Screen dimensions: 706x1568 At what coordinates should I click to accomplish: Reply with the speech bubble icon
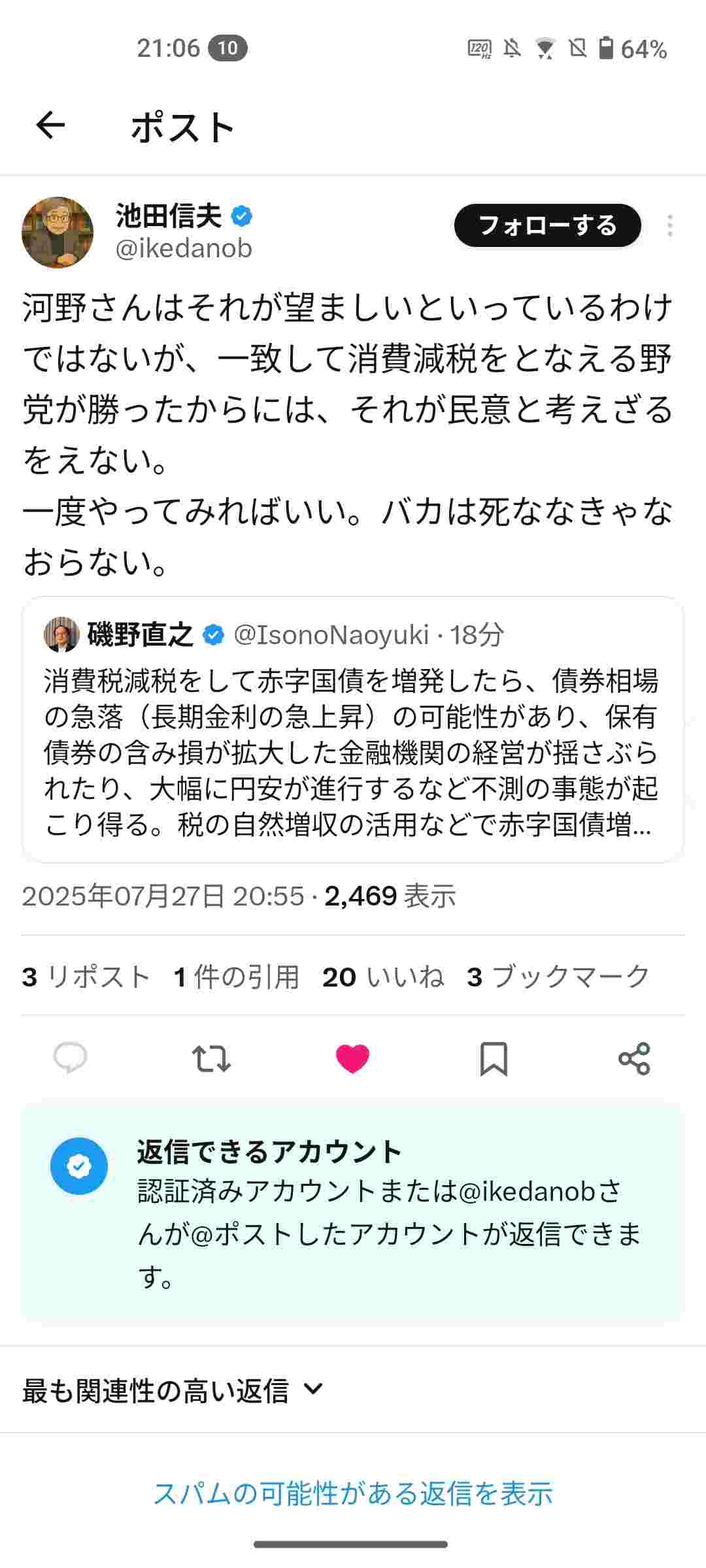pyautogui.click(x=70, y=1058)
